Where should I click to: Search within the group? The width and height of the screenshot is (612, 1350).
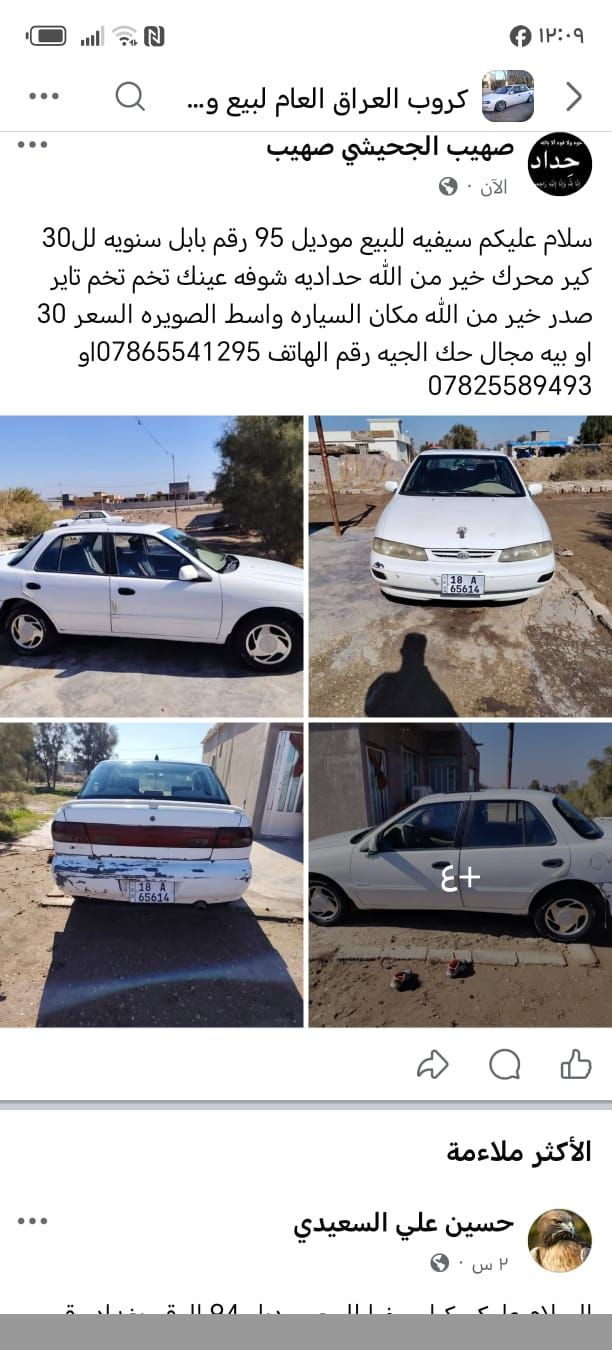(x=131, y=97)
